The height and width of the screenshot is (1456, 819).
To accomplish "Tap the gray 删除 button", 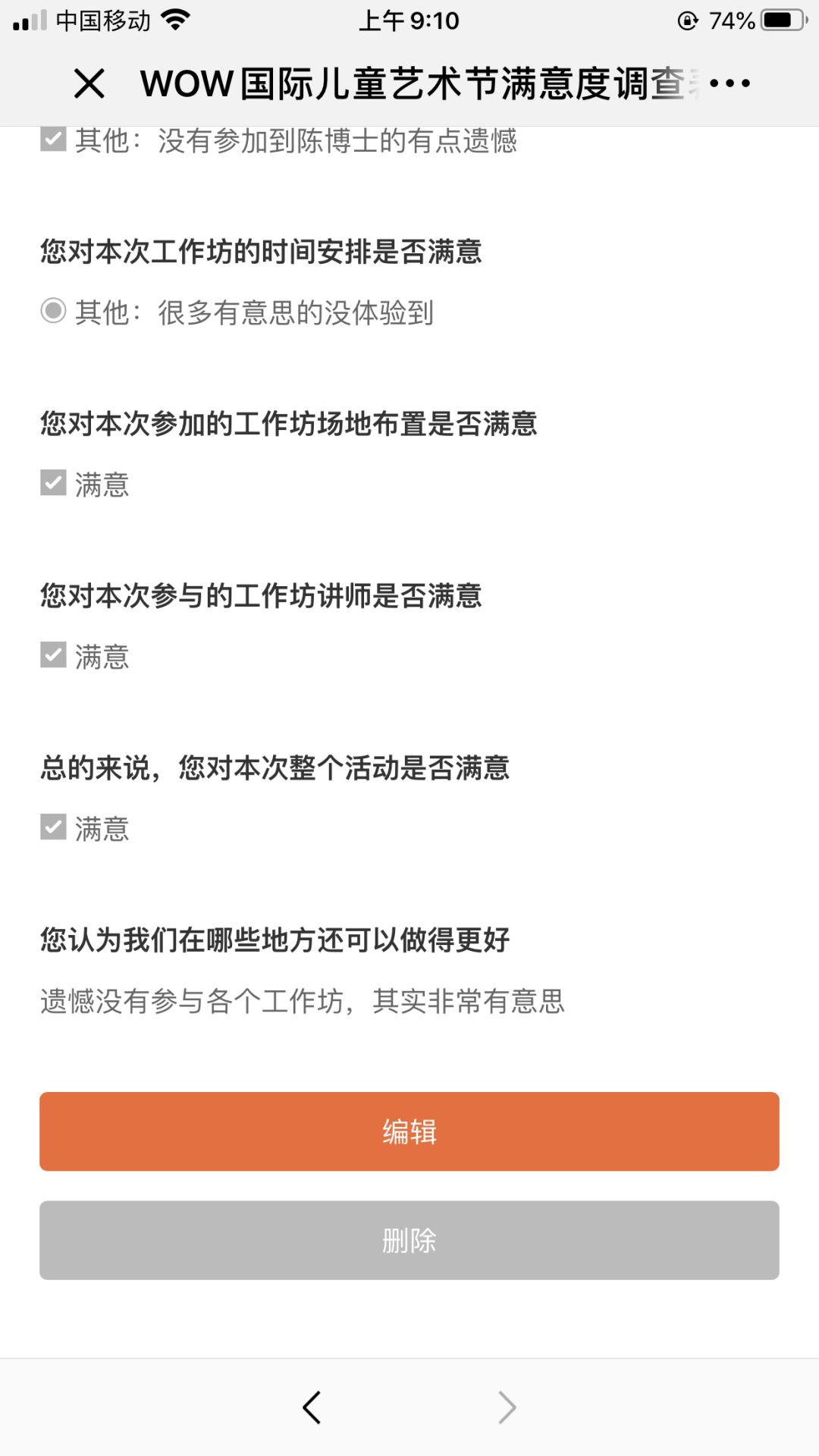I will [409, 1240].
